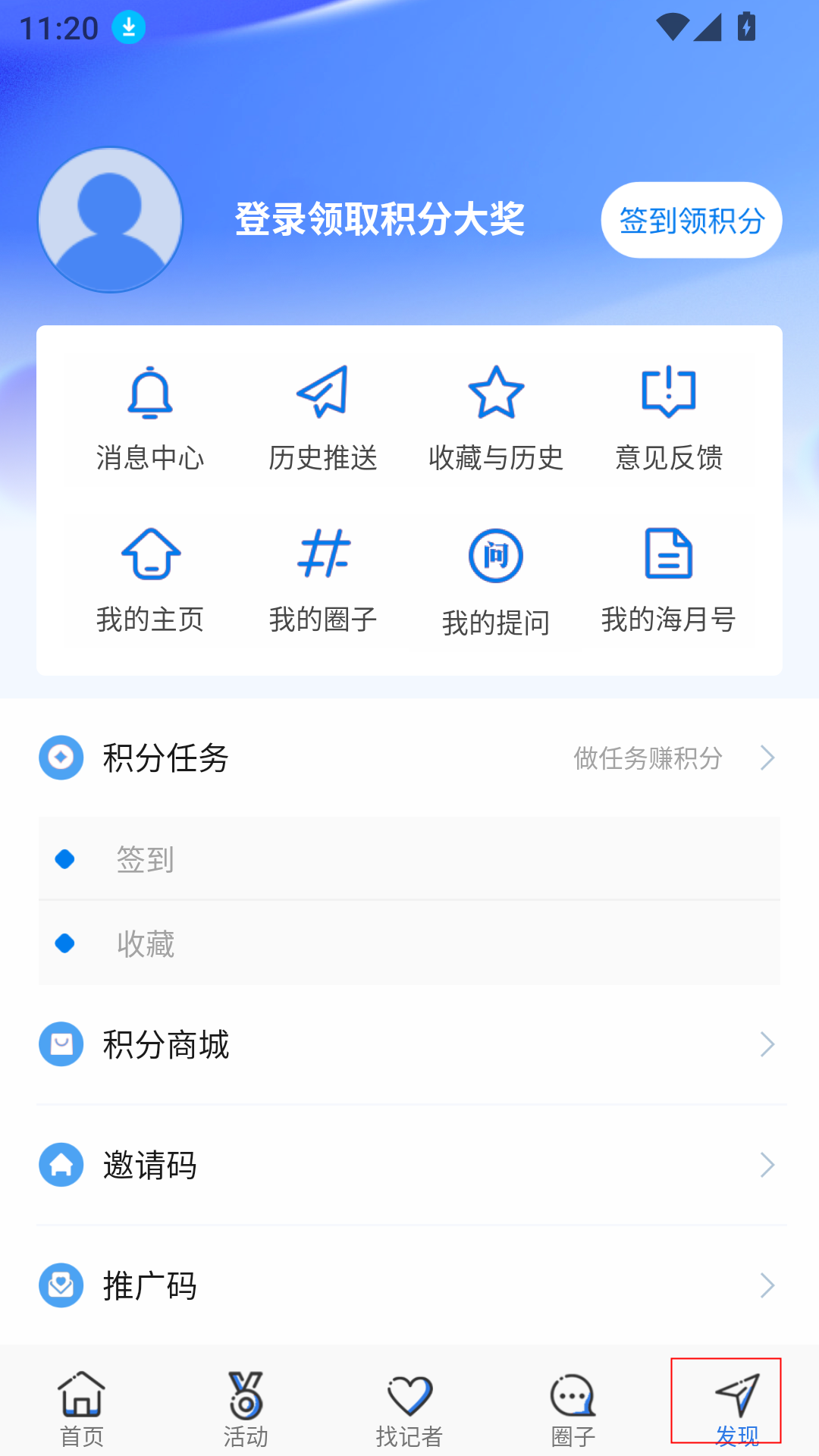
Task: Select the 签到 task bullet item
Action: tap(146, 859)
